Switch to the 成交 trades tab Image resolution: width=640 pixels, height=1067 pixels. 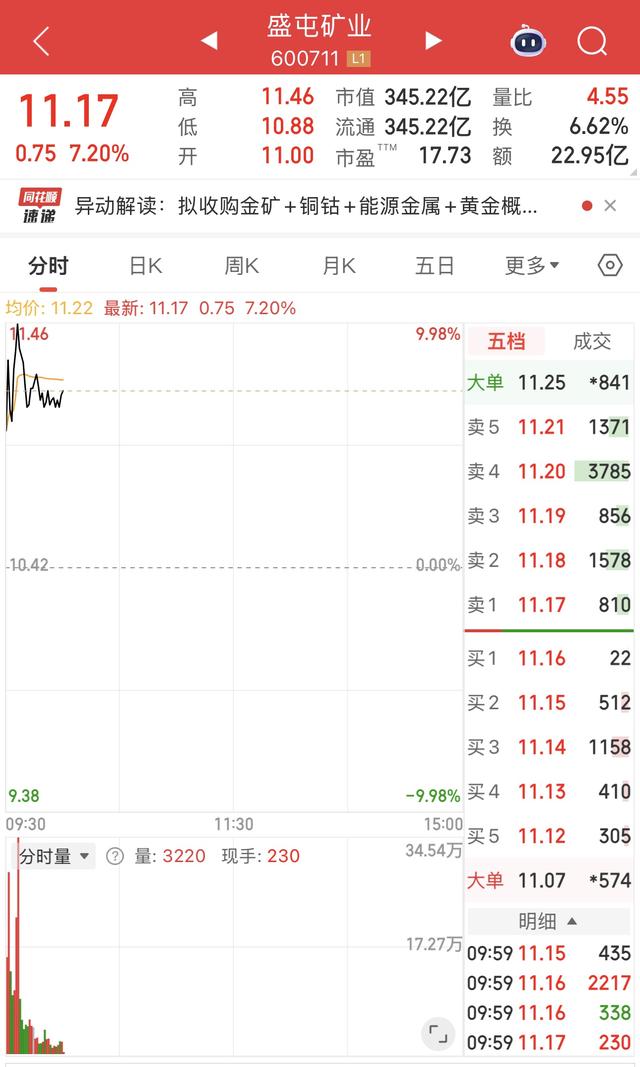point(591,341)
